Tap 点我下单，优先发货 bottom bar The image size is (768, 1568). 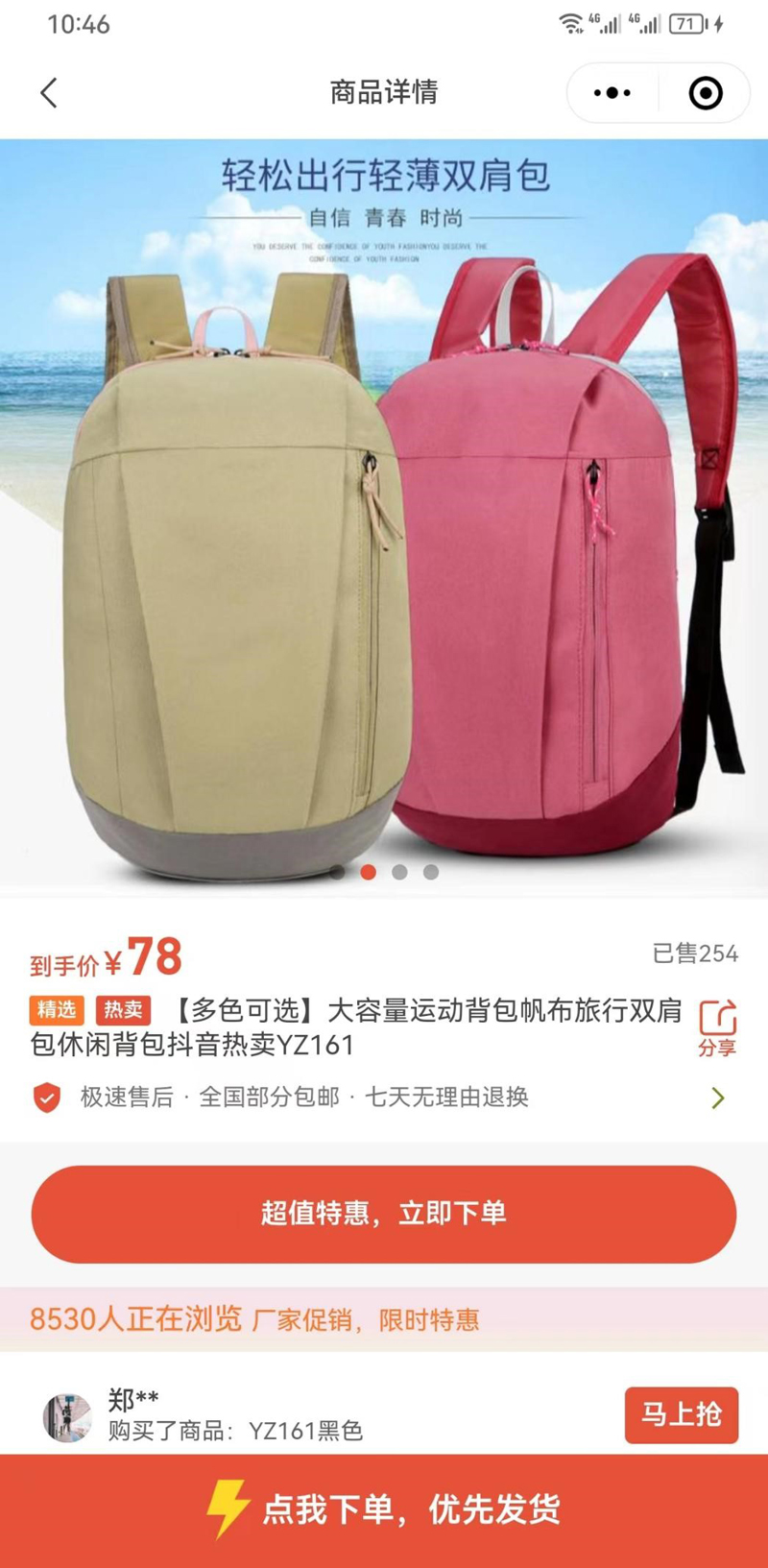click(384, 1510)
